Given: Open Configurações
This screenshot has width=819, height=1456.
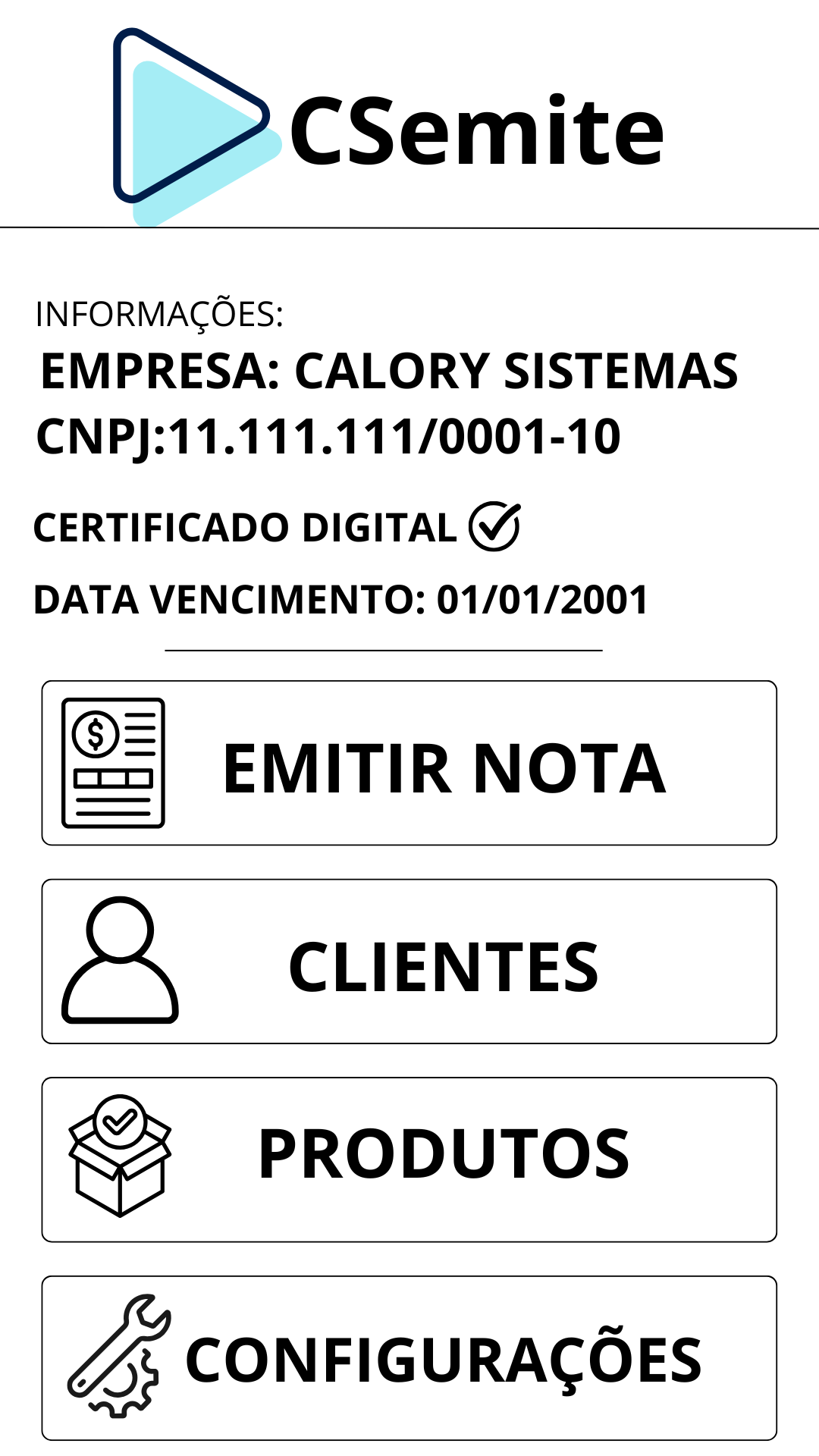Looking at the screenshot, I should [x=447, y=1354].
